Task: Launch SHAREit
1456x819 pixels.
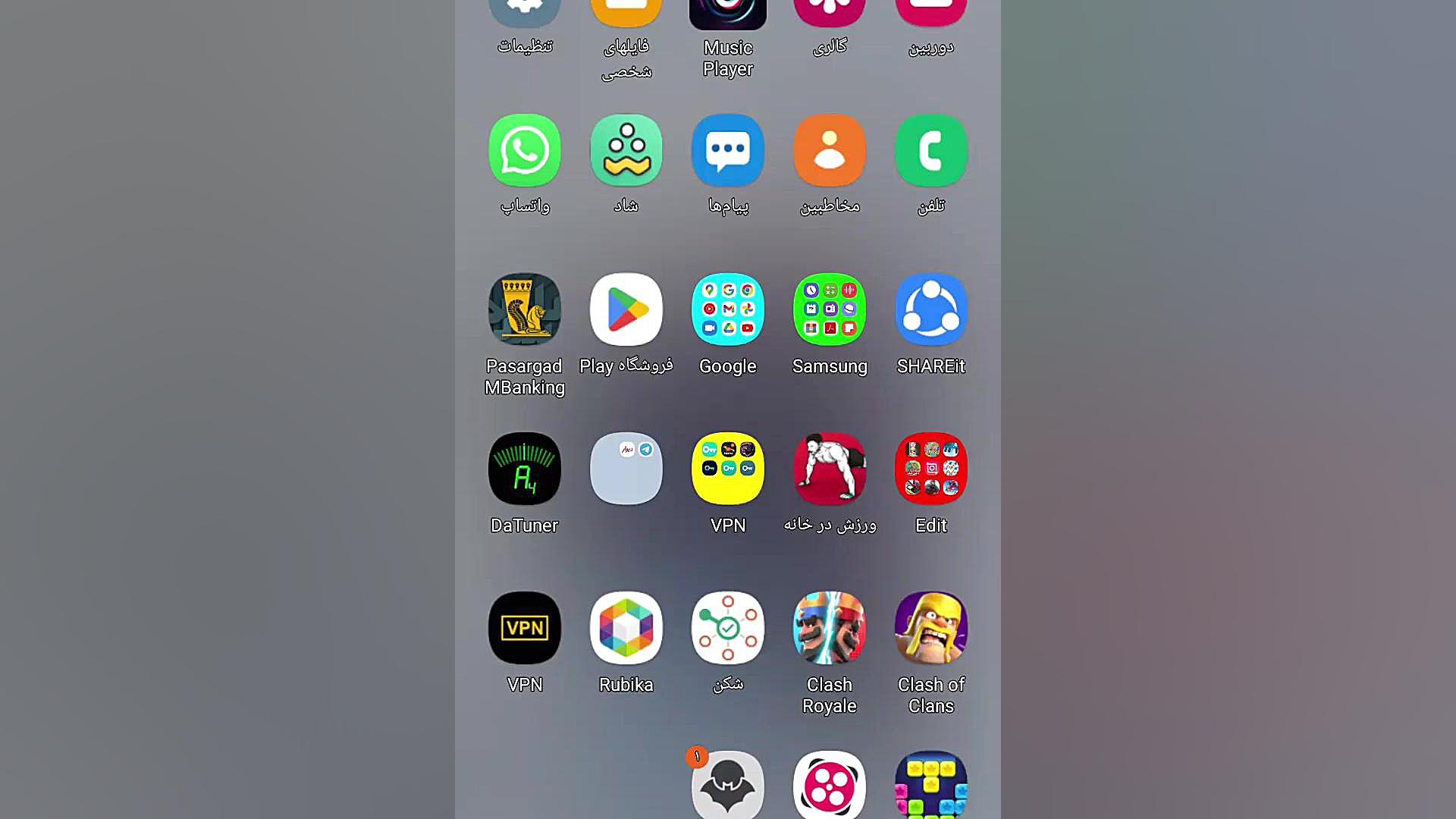Action: pos(931,310)
